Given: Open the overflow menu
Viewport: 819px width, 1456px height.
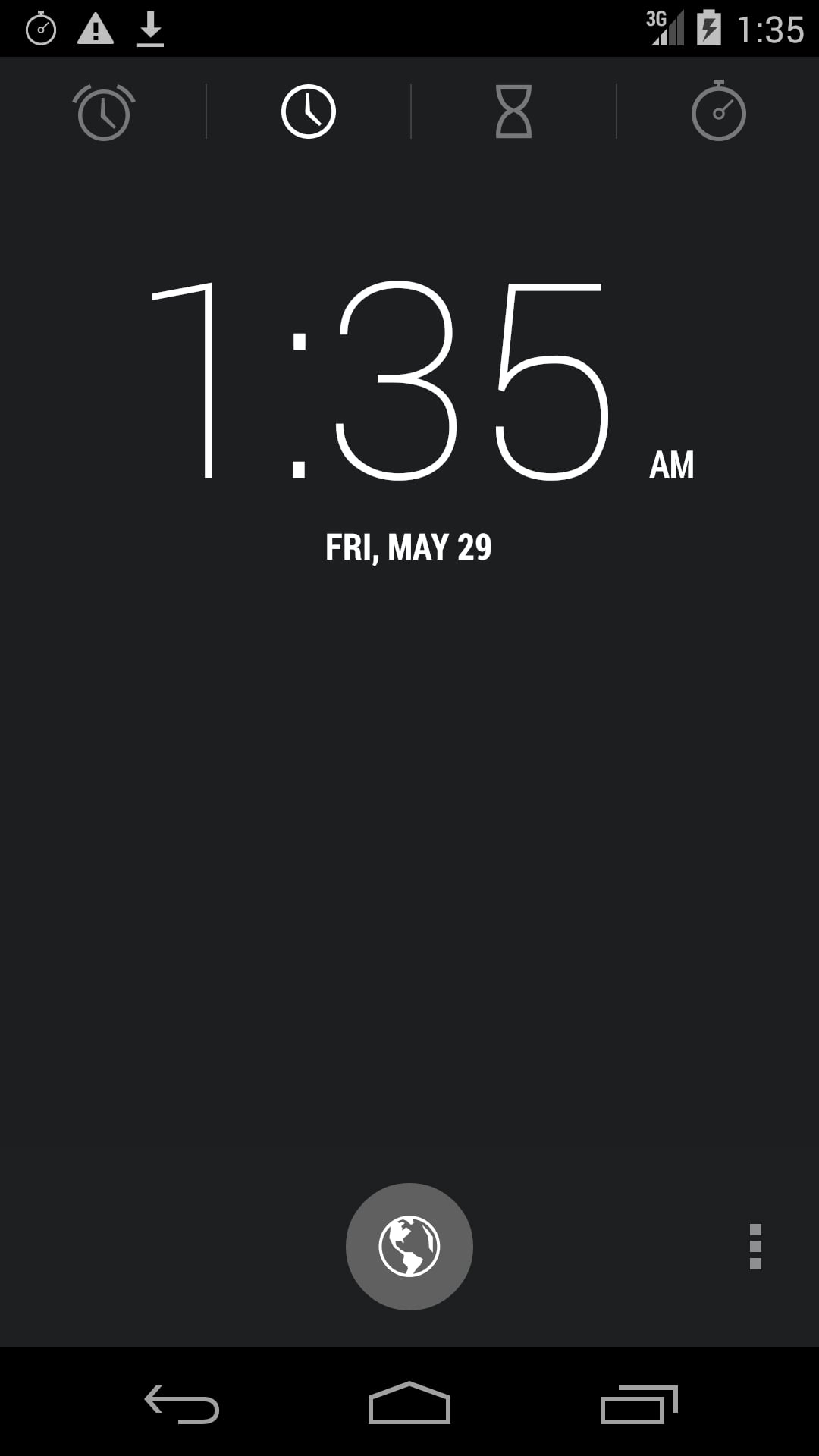Looking at the screenshot, I should click(755, 1246).
